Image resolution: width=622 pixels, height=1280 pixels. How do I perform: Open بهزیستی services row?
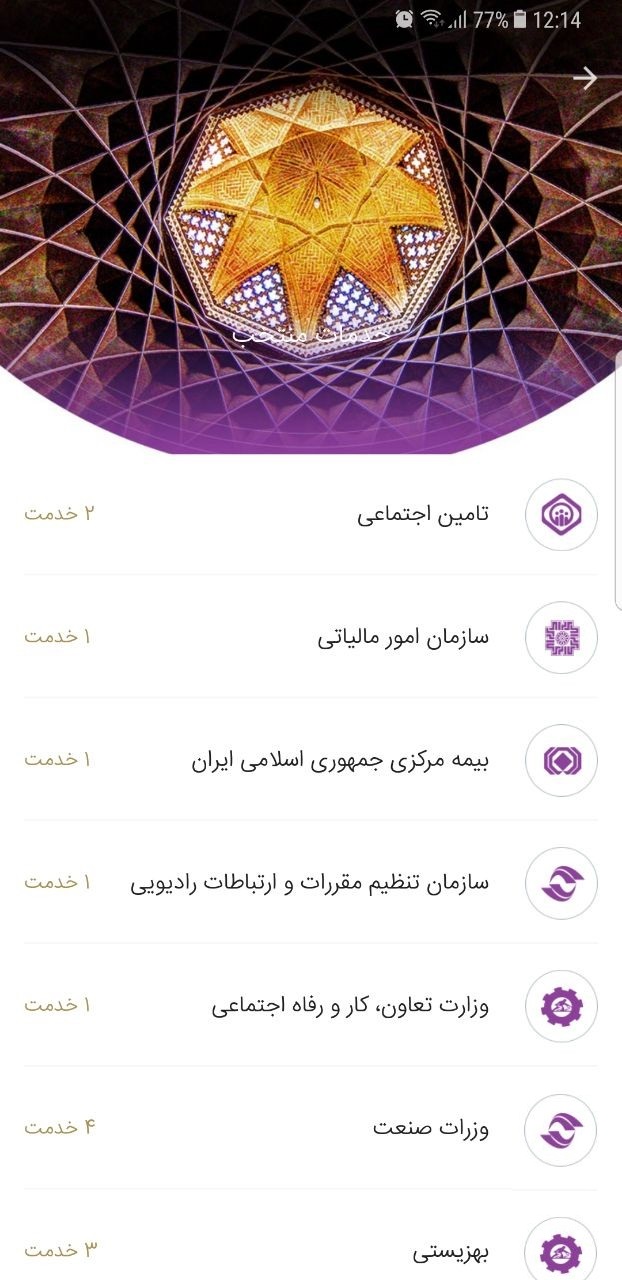[x=311, y=1236]
